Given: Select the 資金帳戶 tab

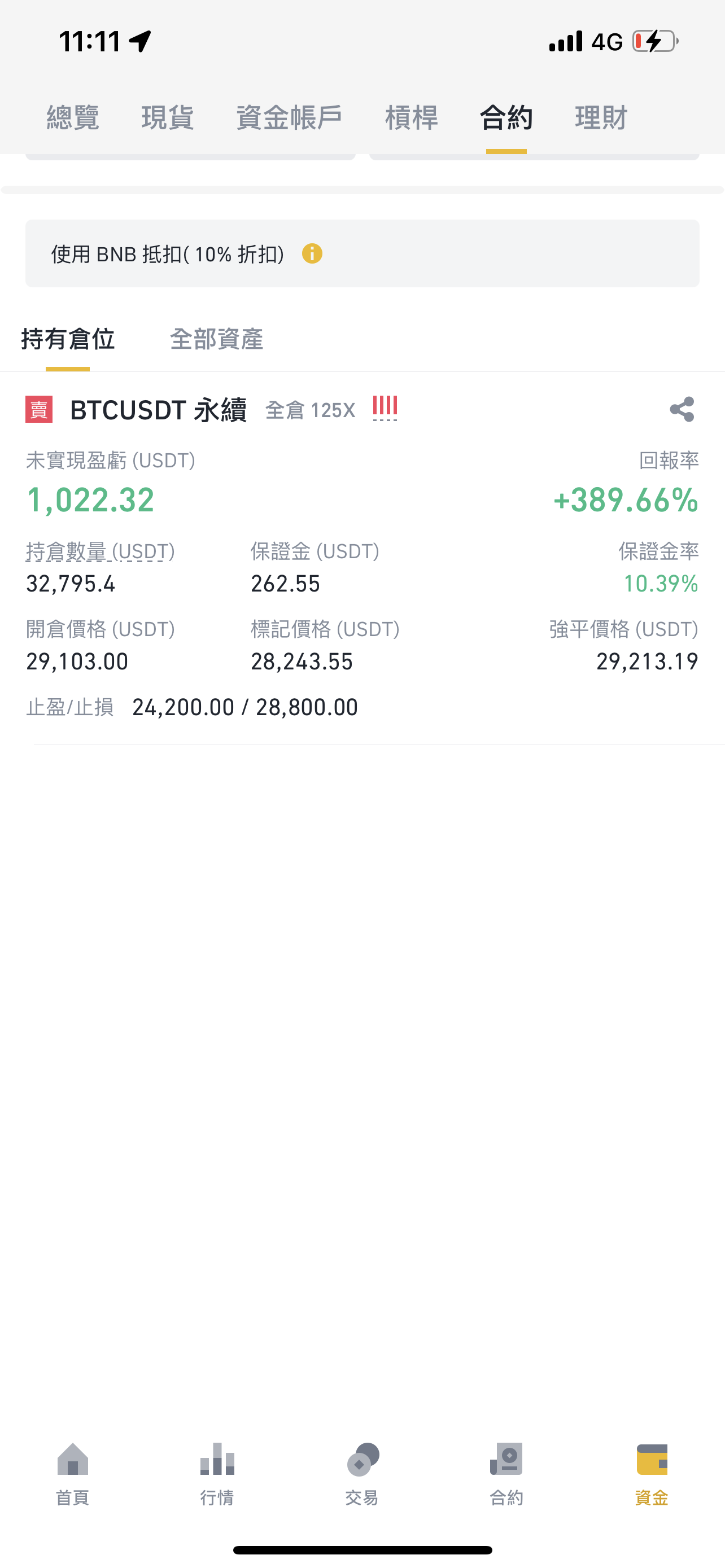Looking at the screenshot, I should tap(289, 117).
